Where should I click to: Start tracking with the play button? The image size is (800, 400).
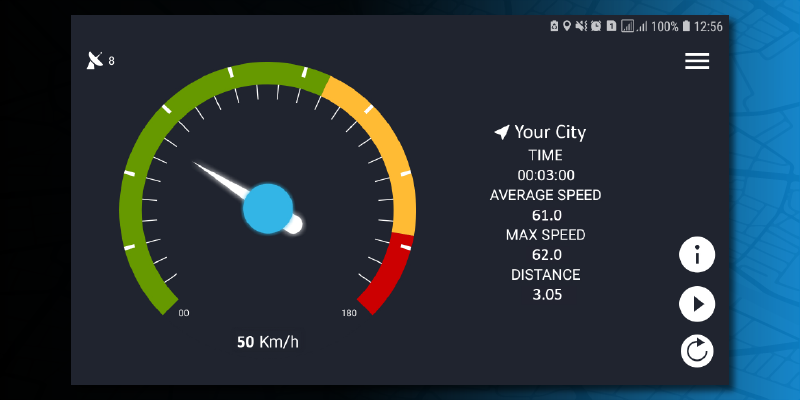[697, 303]
